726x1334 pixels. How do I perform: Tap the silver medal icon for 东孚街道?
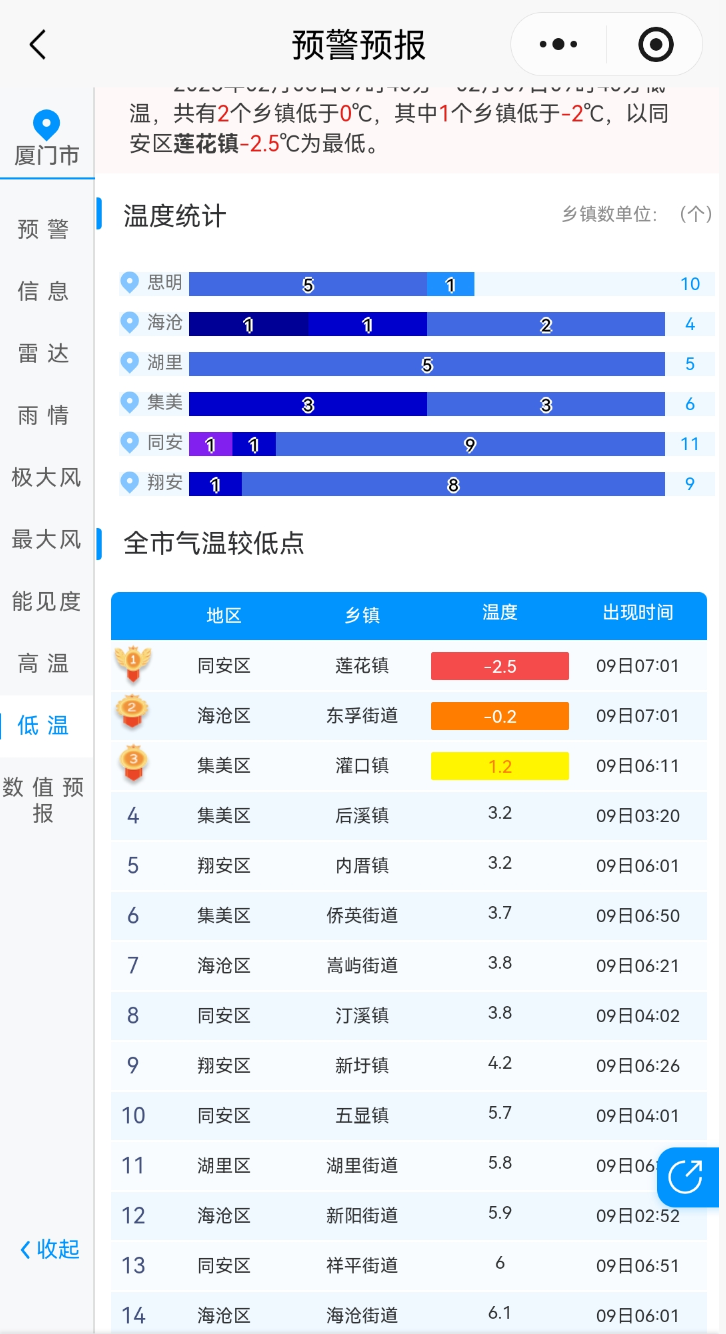click(133, 715)
